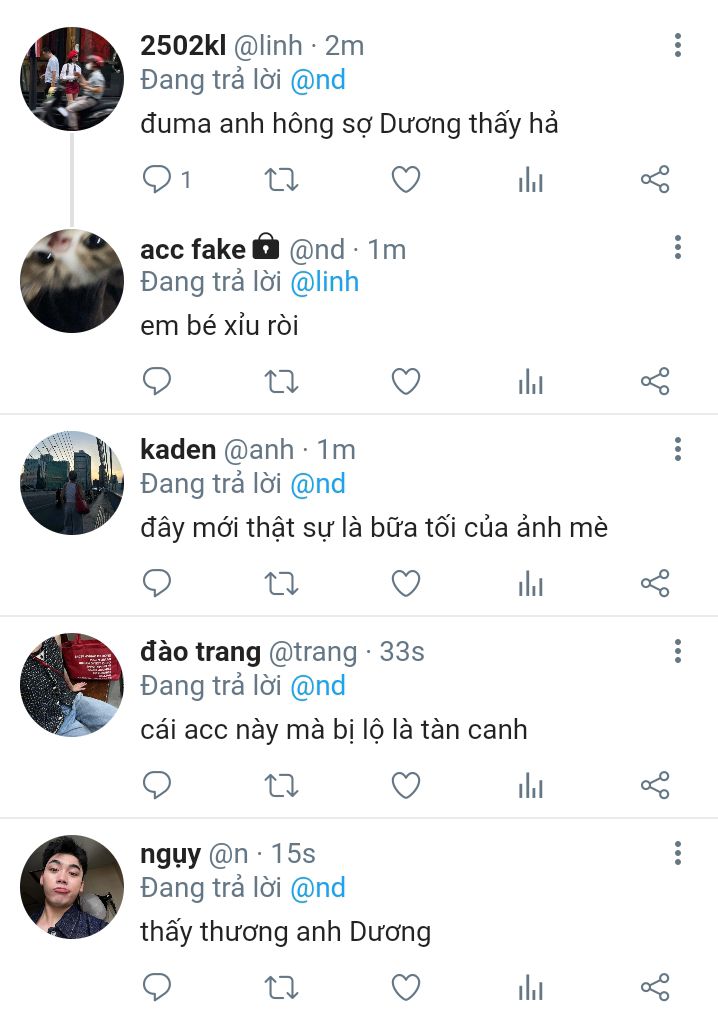Retweet acc fake's reply 'em bé xỉu ròi'
This screenshot has width=718, height=1019.
(281, 381)
